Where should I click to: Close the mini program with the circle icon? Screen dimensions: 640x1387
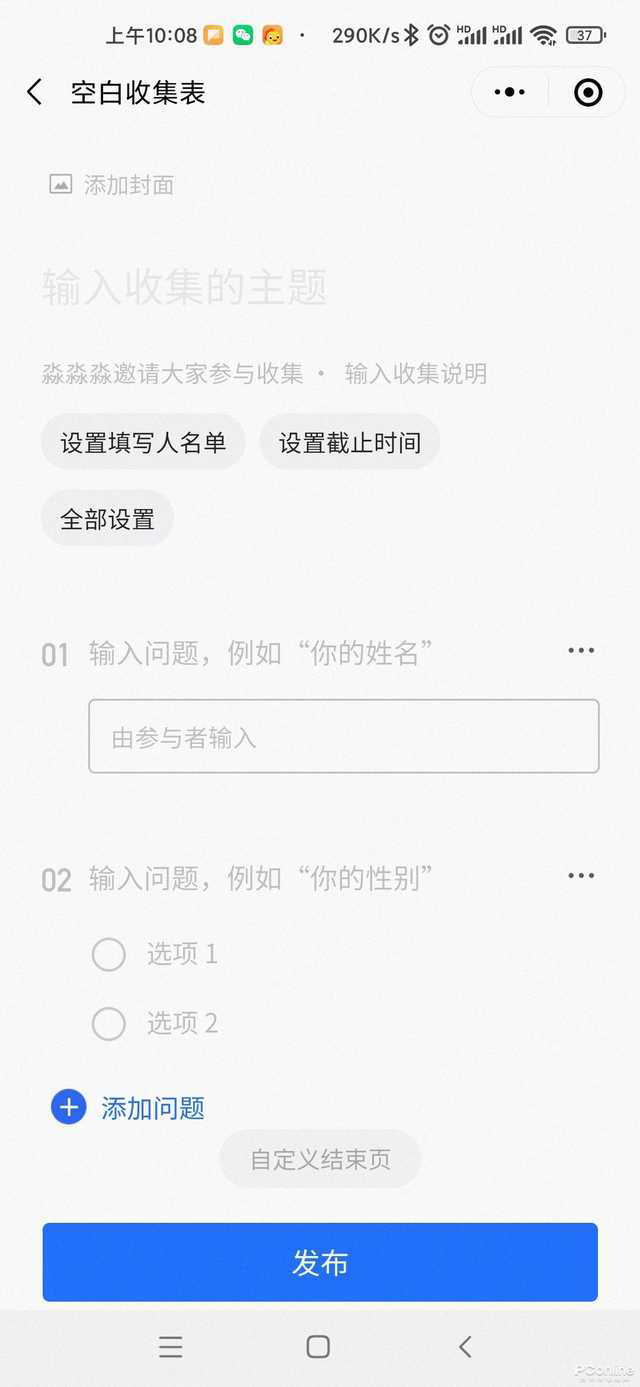pos(588,93)
